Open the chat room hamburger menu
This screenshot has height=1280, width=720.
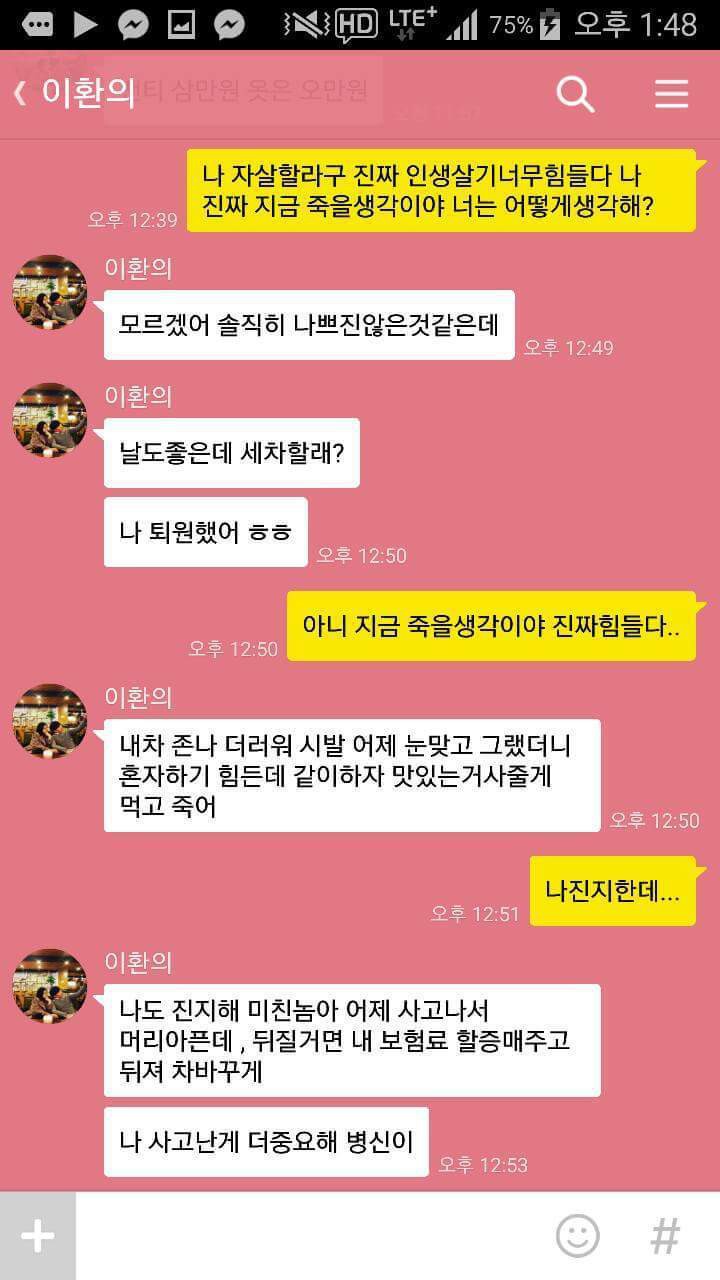click(x=671, y=95)
